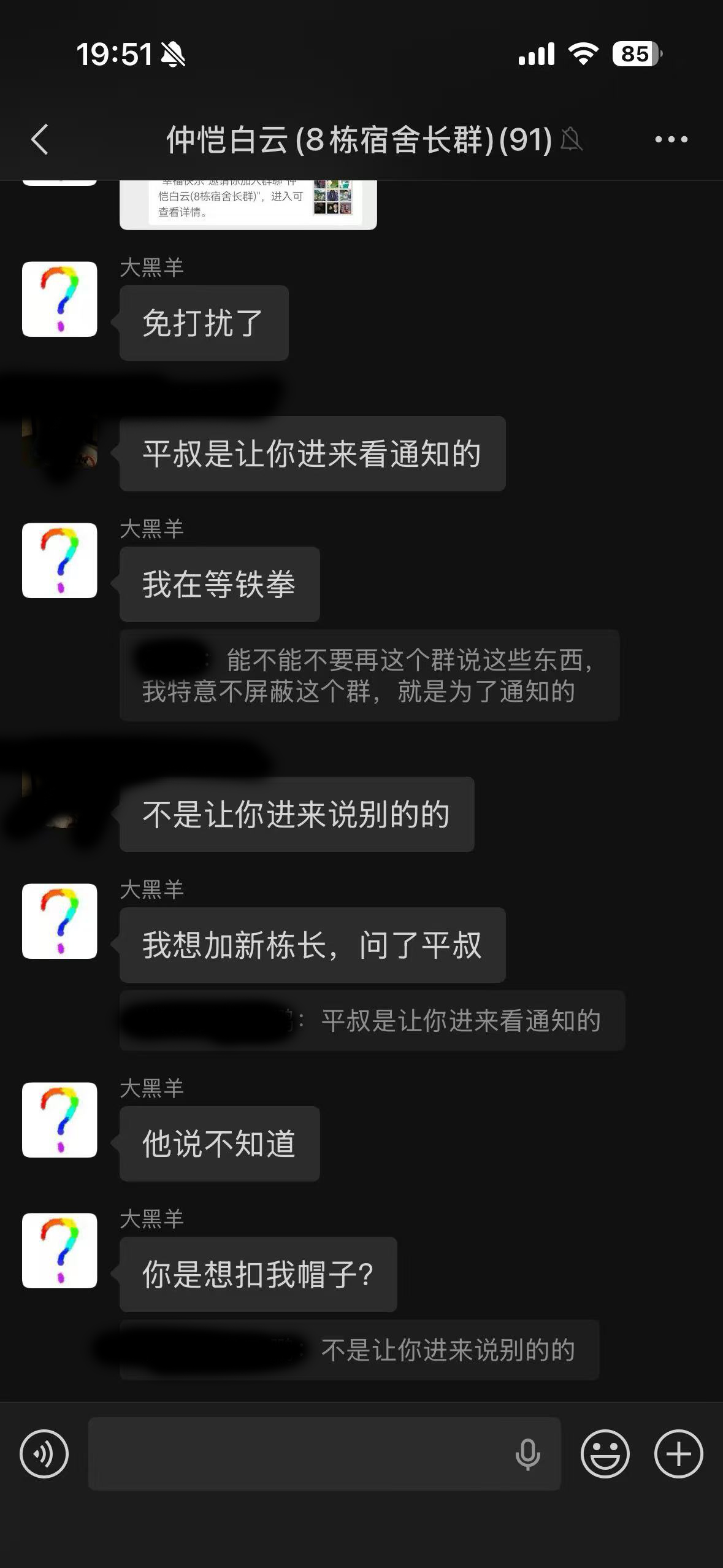Tap 大黑羊's rainbow question-mark avatar
The width and height of the screenshot is (723, 1568).
(59, 299)
